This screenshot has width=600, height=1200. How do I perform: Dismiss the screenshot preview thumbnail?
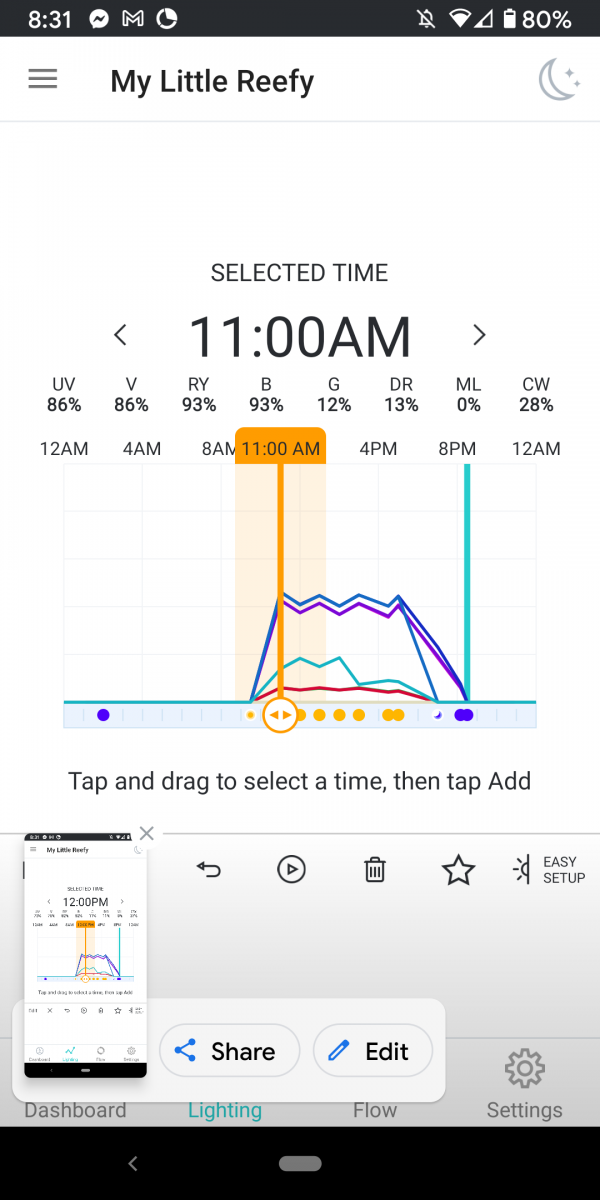[147, 833]
